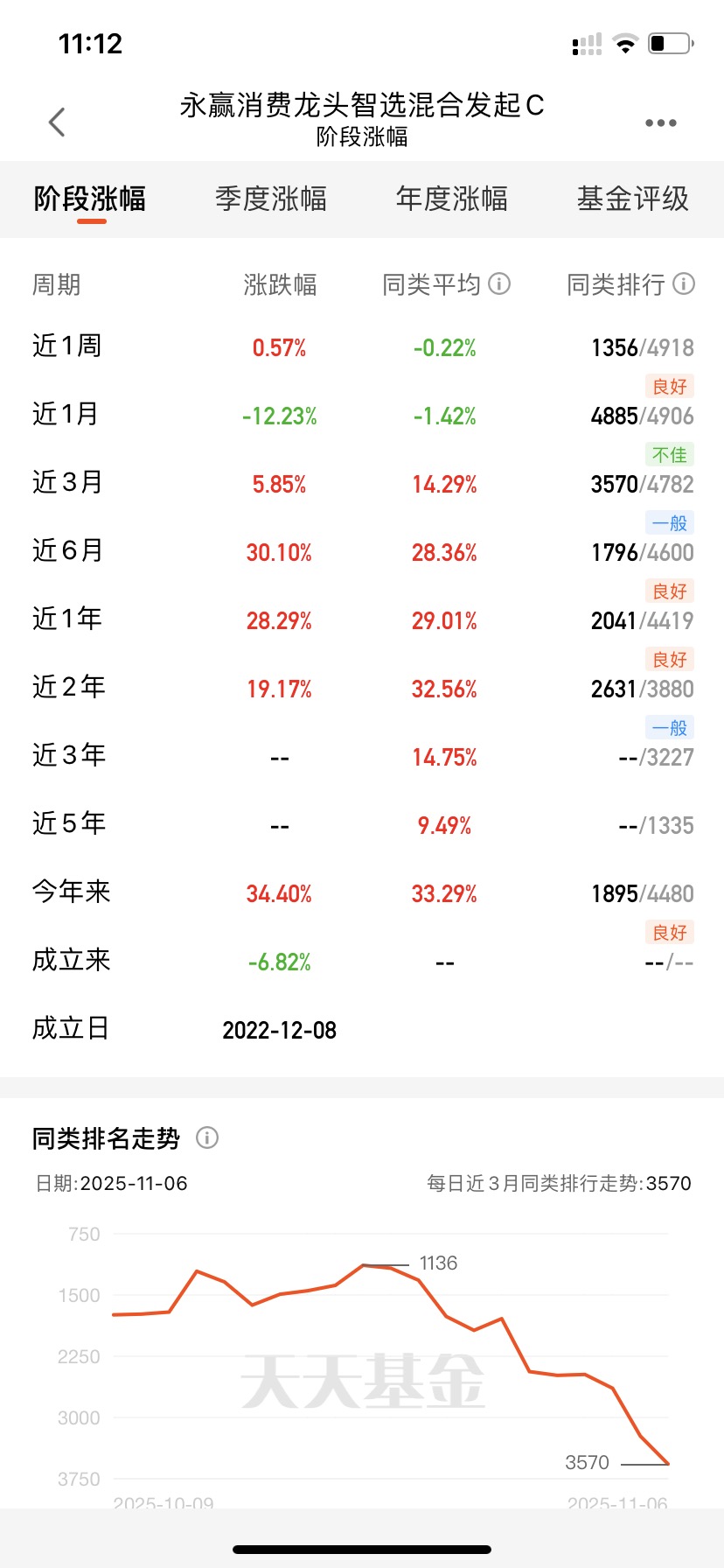Go back using the top-left arrow
Image resolution: width=724 pixels, height=1568 pixels.
(57, 122)
